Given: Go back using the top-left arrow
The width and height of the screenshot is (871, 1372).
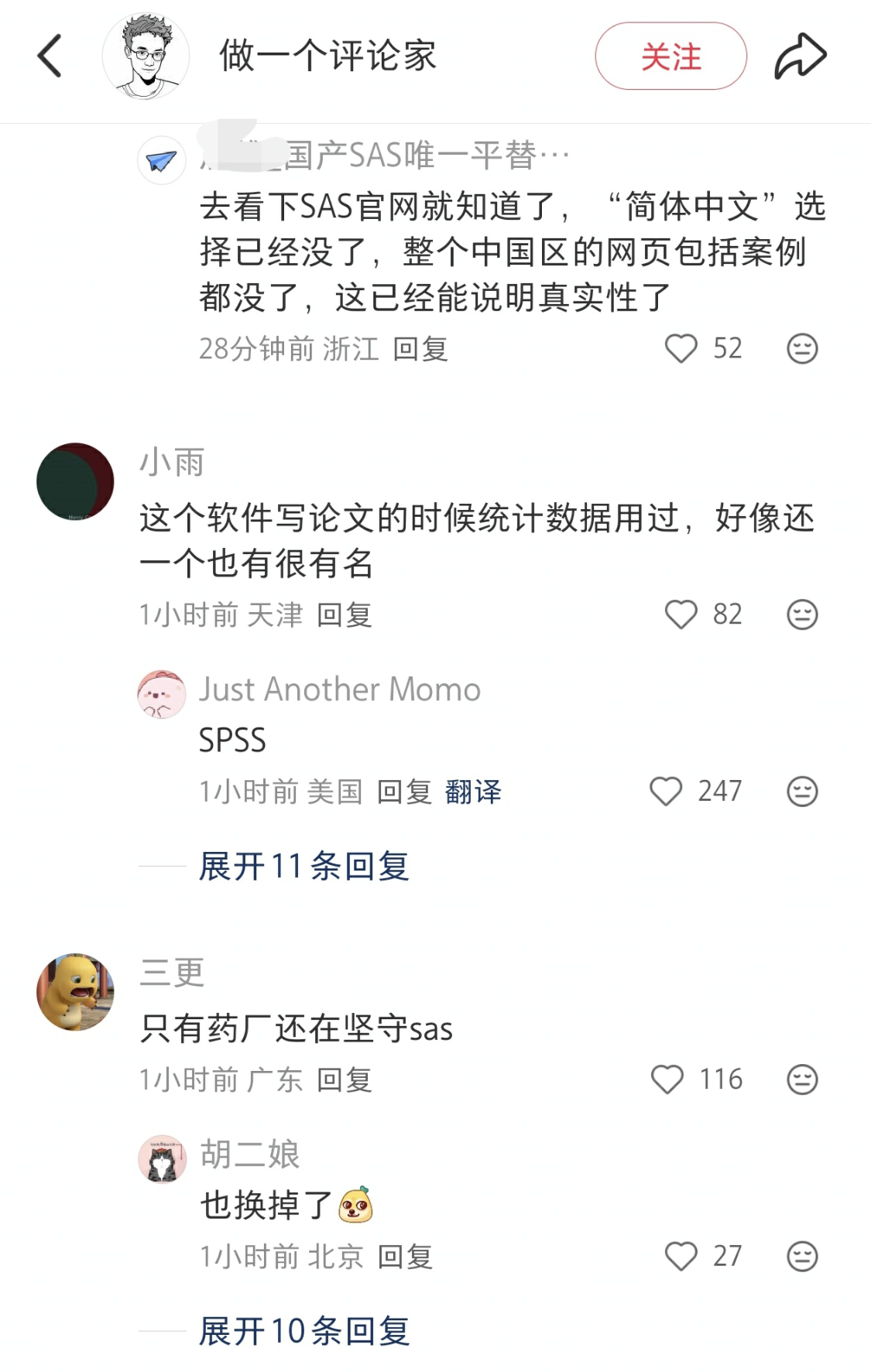Looking at the screenshot, I should coord(50,56).
